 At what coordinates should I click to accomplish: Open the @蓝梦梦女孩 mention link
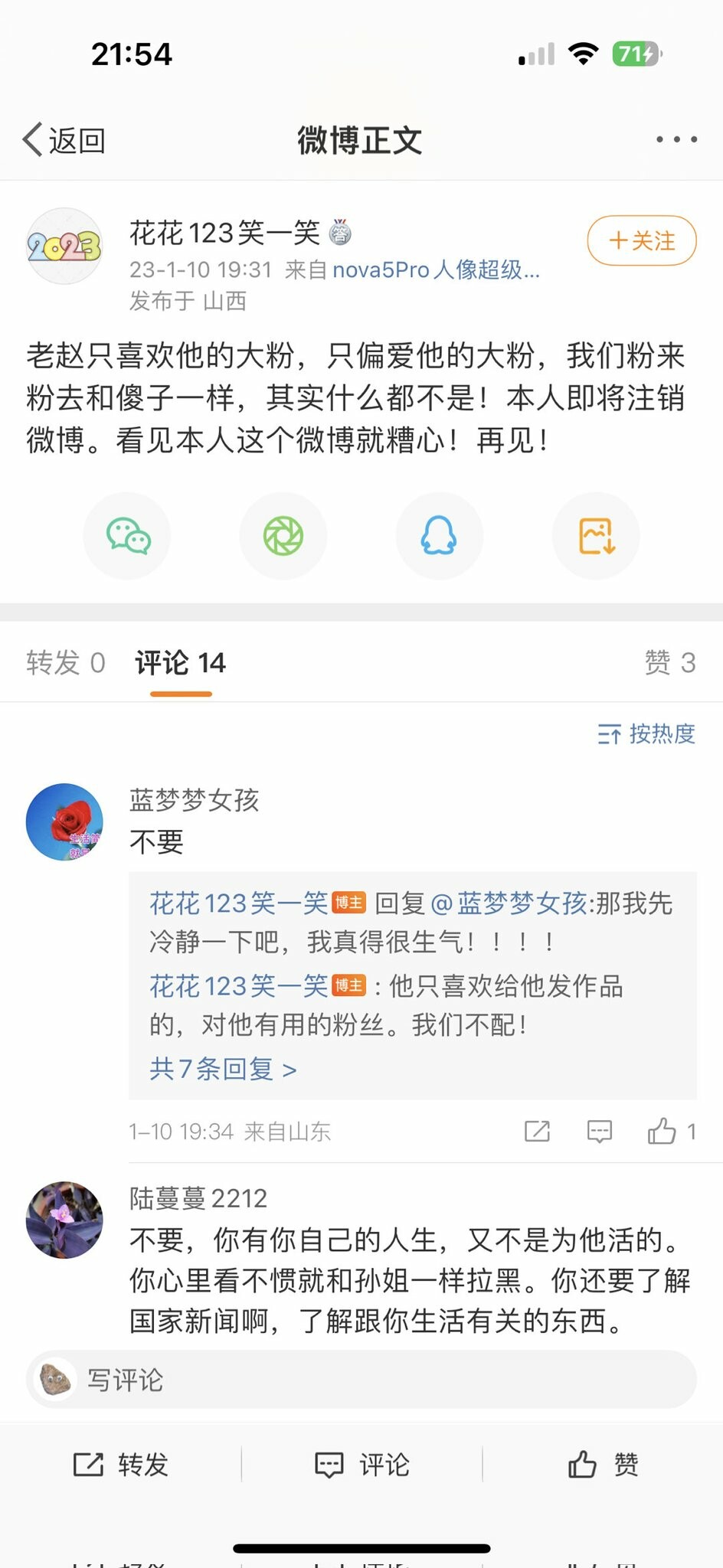509,904
